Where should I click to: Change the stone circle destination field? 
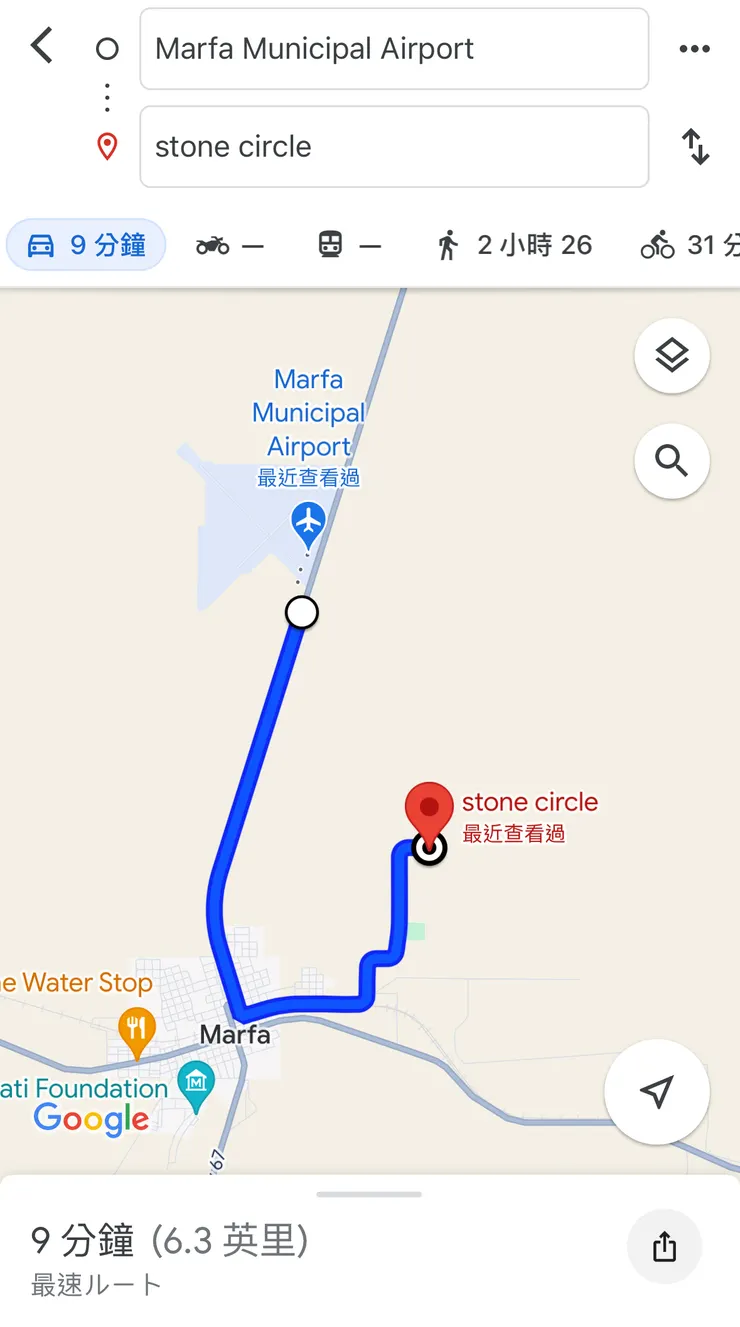394,147
